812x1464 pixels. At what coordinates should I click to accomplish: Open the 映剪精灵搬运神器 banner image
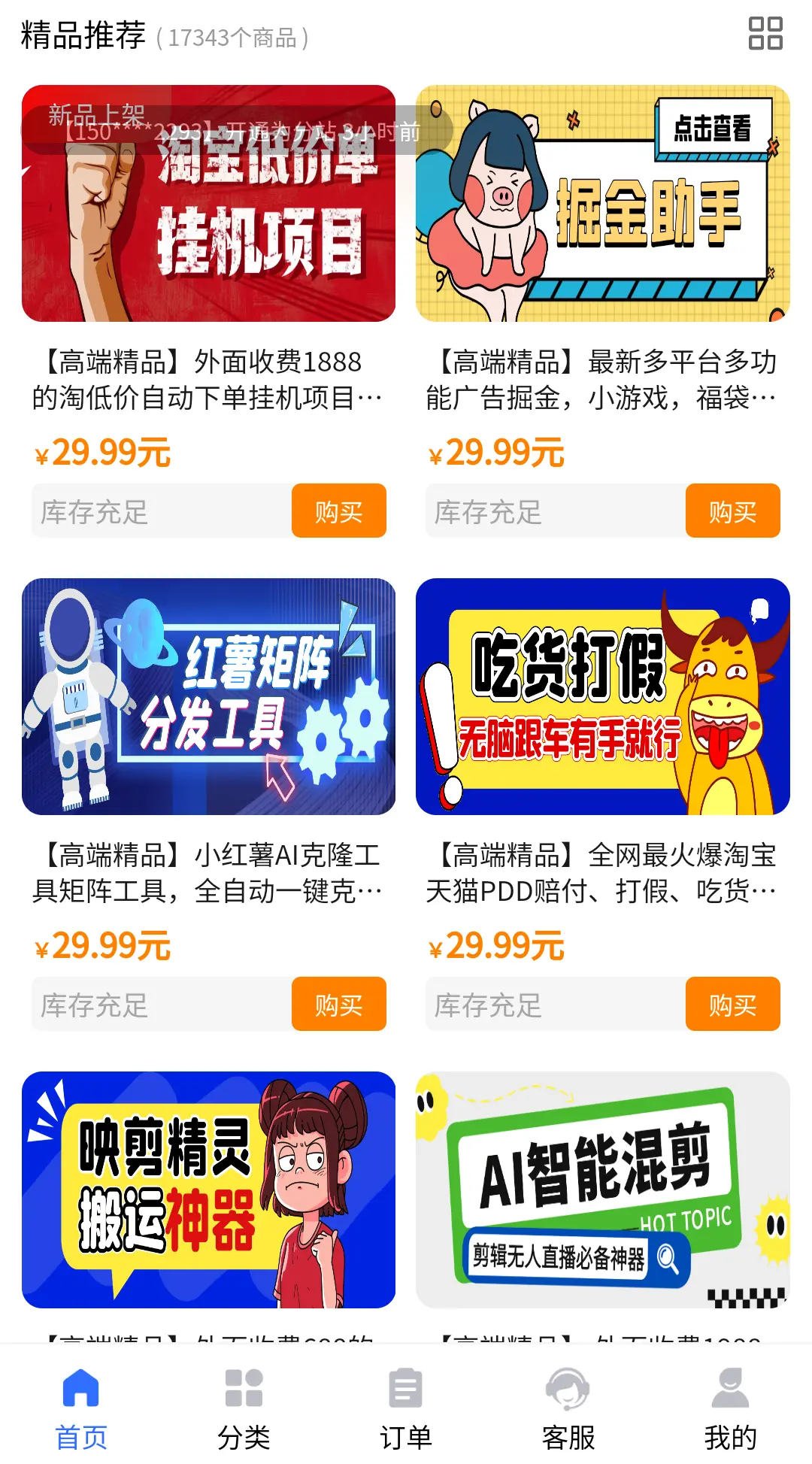(x=207, y=1188)
